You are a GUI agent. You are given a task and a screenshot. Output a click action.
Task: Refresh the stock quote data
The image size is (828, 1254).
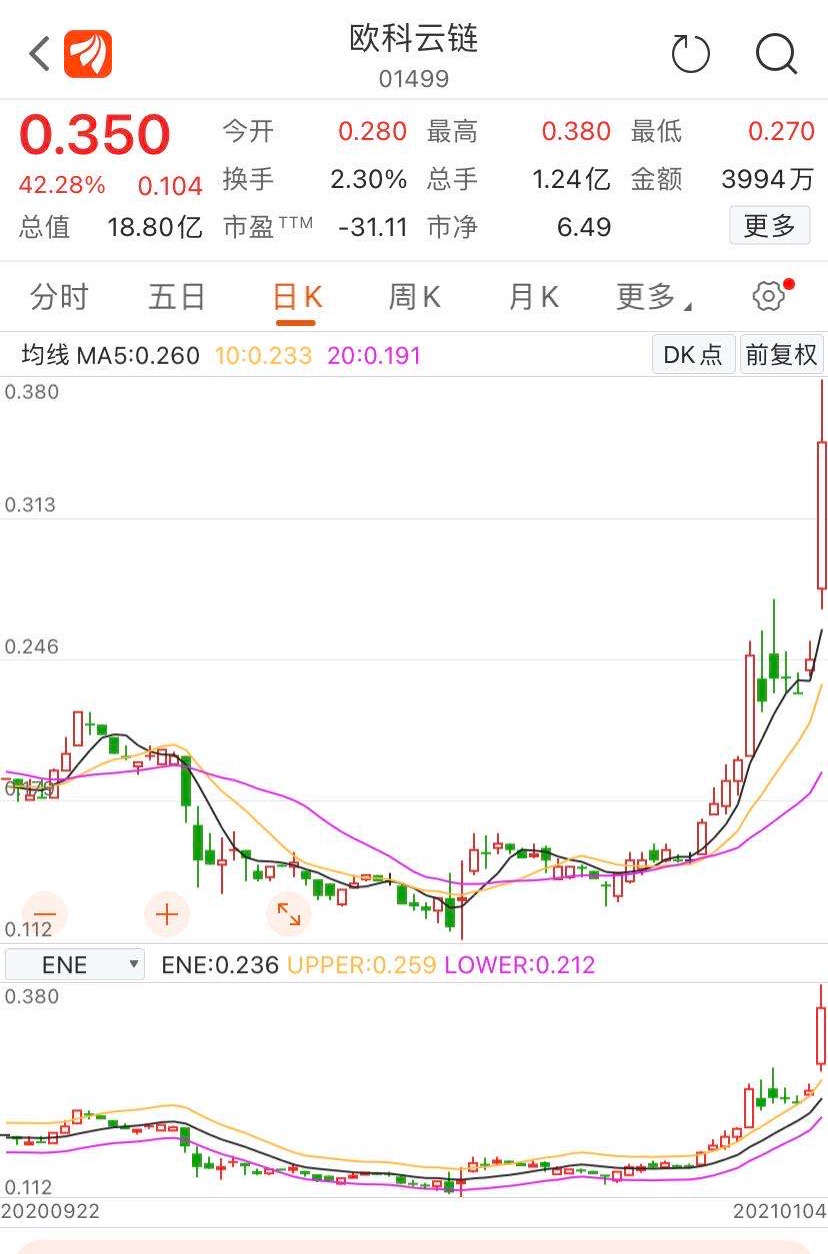tap(690, 54)
